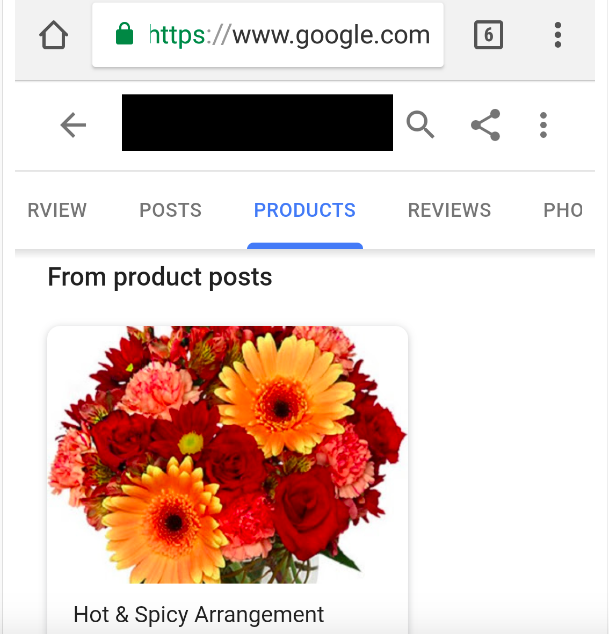
Task: Switch to the Photos tab
Action: click(563, 210)
